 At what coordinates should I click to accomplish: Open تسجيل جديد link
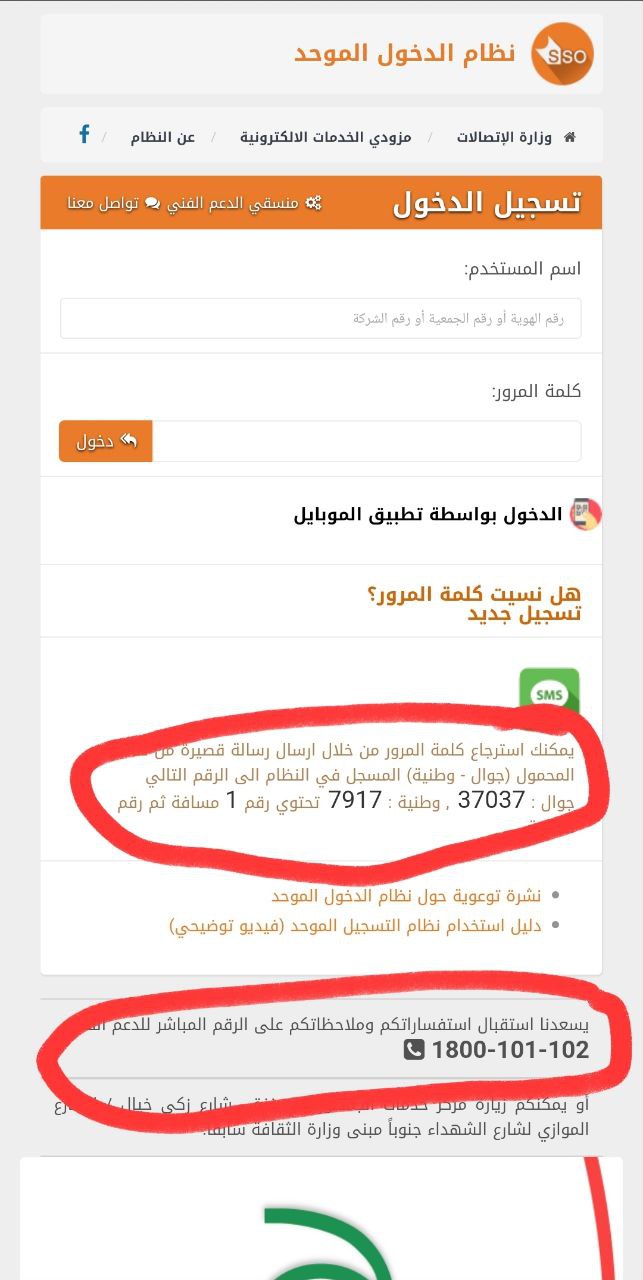[523, 614]
